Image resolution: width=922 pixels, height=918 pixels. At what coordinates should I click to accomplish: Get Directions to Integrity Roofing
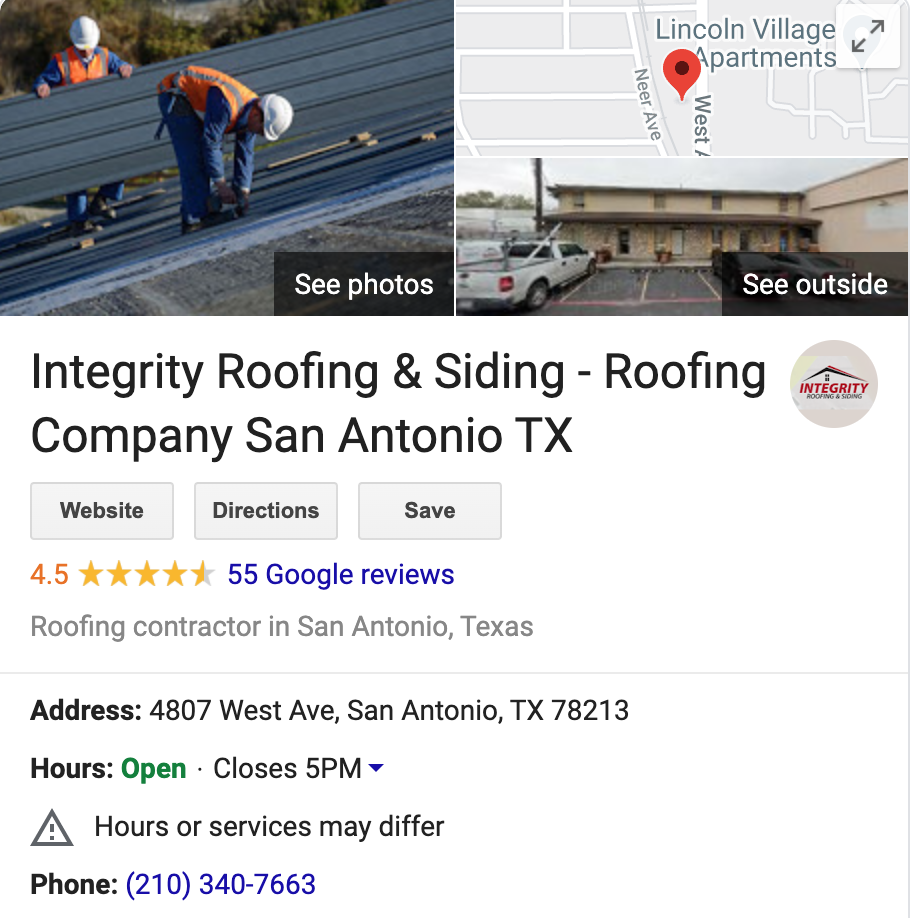point(266,510)
